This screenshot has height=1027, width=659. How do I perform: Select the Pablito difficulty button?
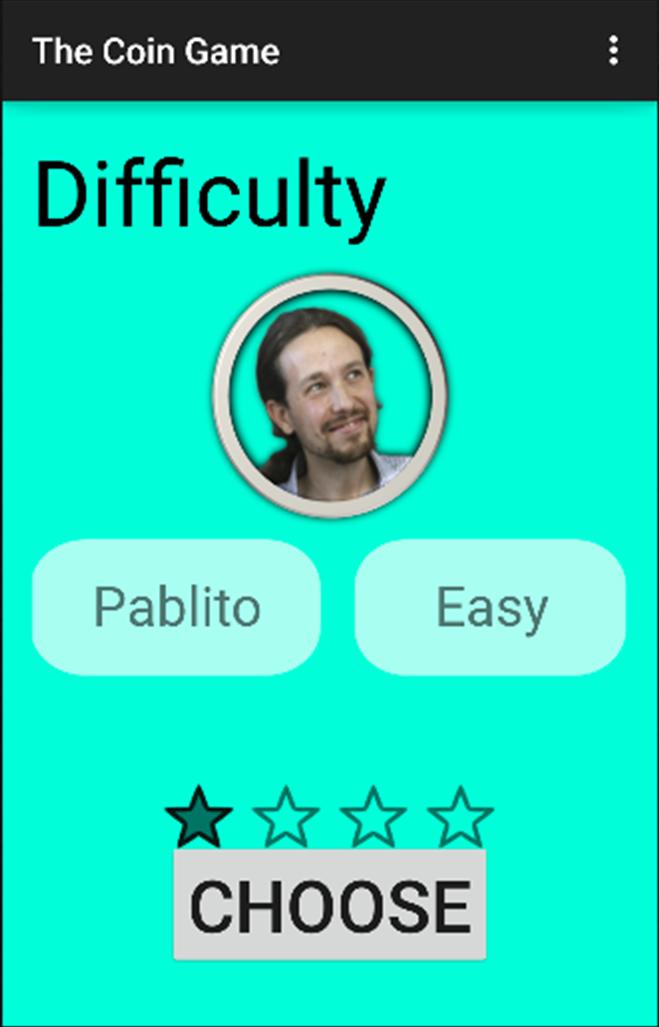coord(177,607)
